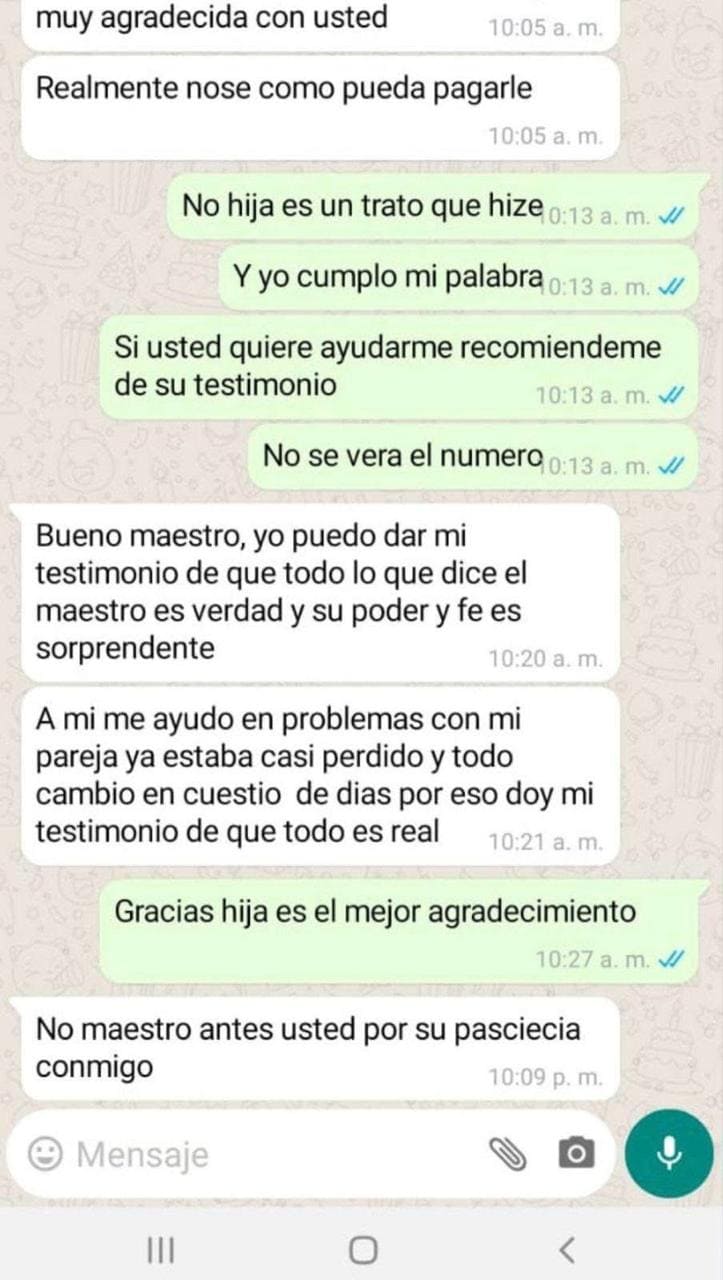This screenshot has height=1280, width=723.
Task: Go back with the system back button
Action: (x=566, y=1249)
